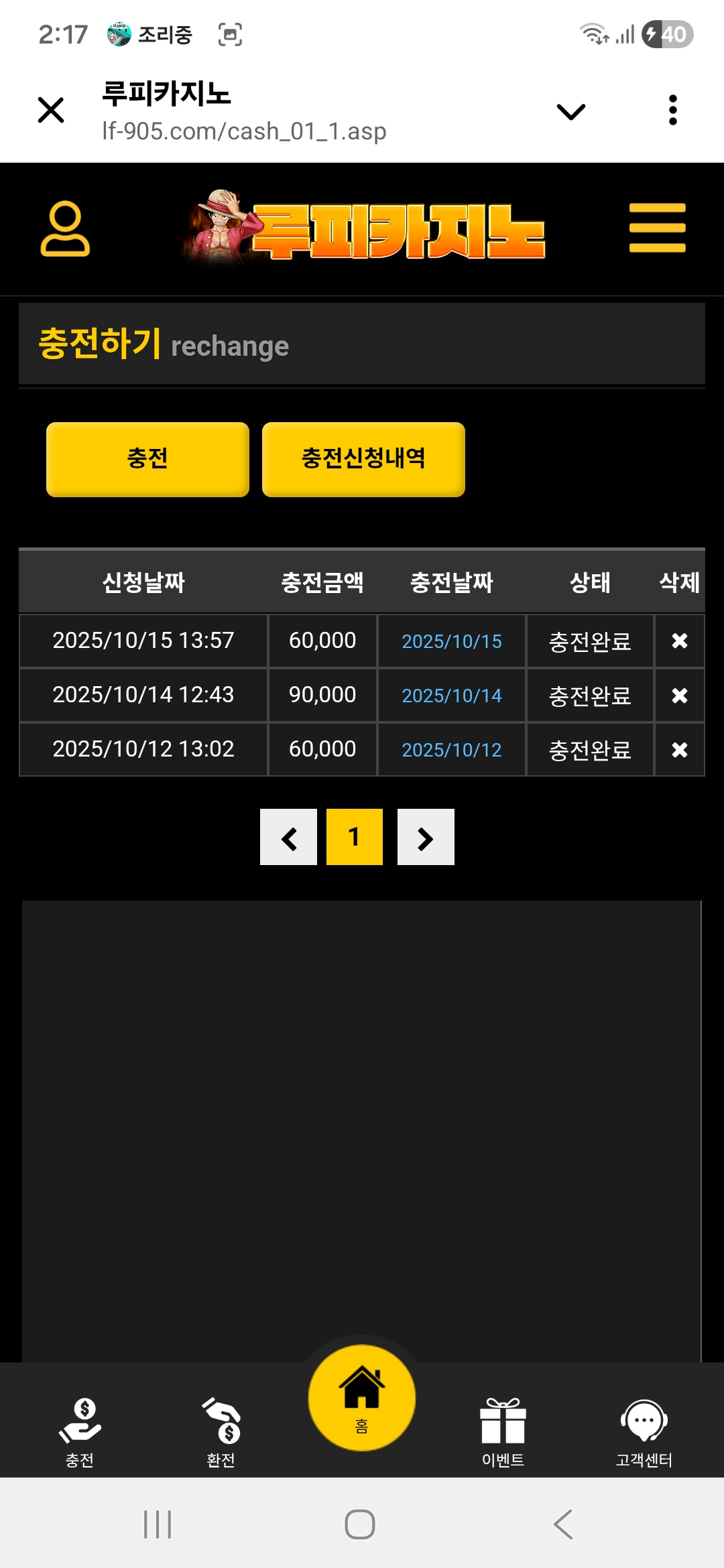Go to the previous page of results
This screenshot has width=724, height=1568.
pyautogui.click(x=288, y=838)
